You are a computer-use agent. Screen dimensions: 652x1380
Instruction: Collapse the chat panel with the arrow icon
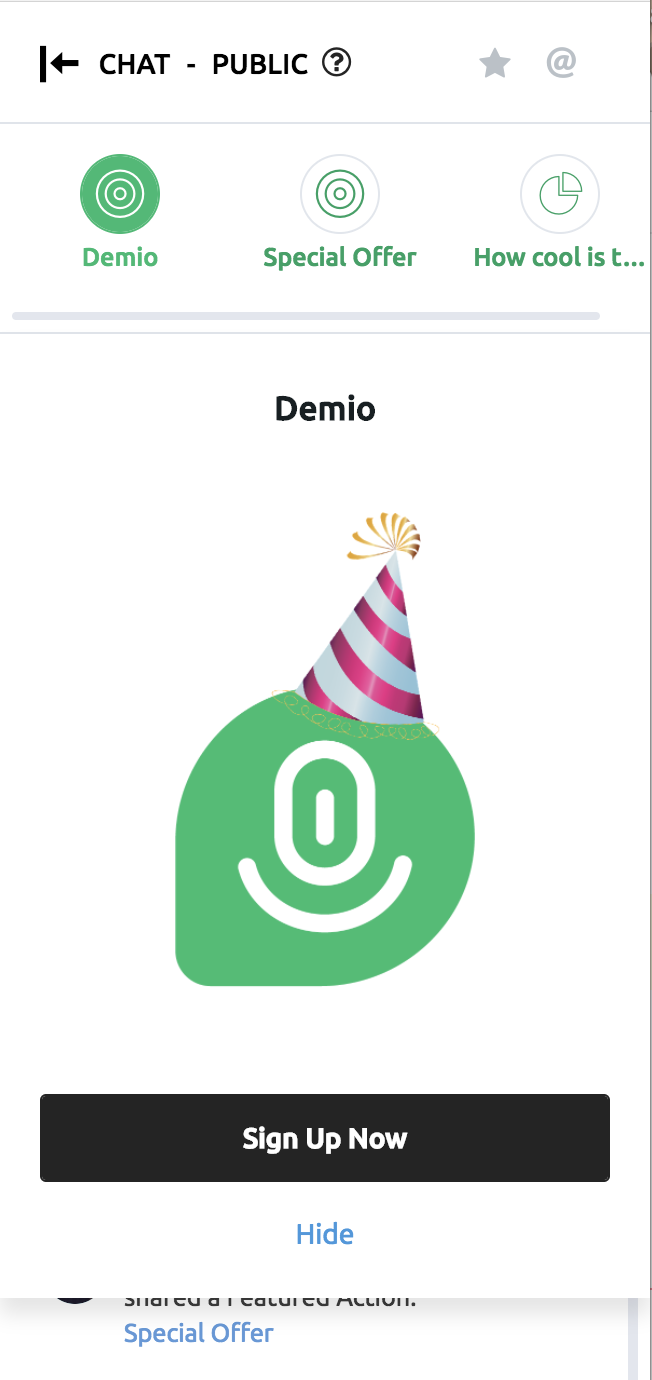[59, 64]
